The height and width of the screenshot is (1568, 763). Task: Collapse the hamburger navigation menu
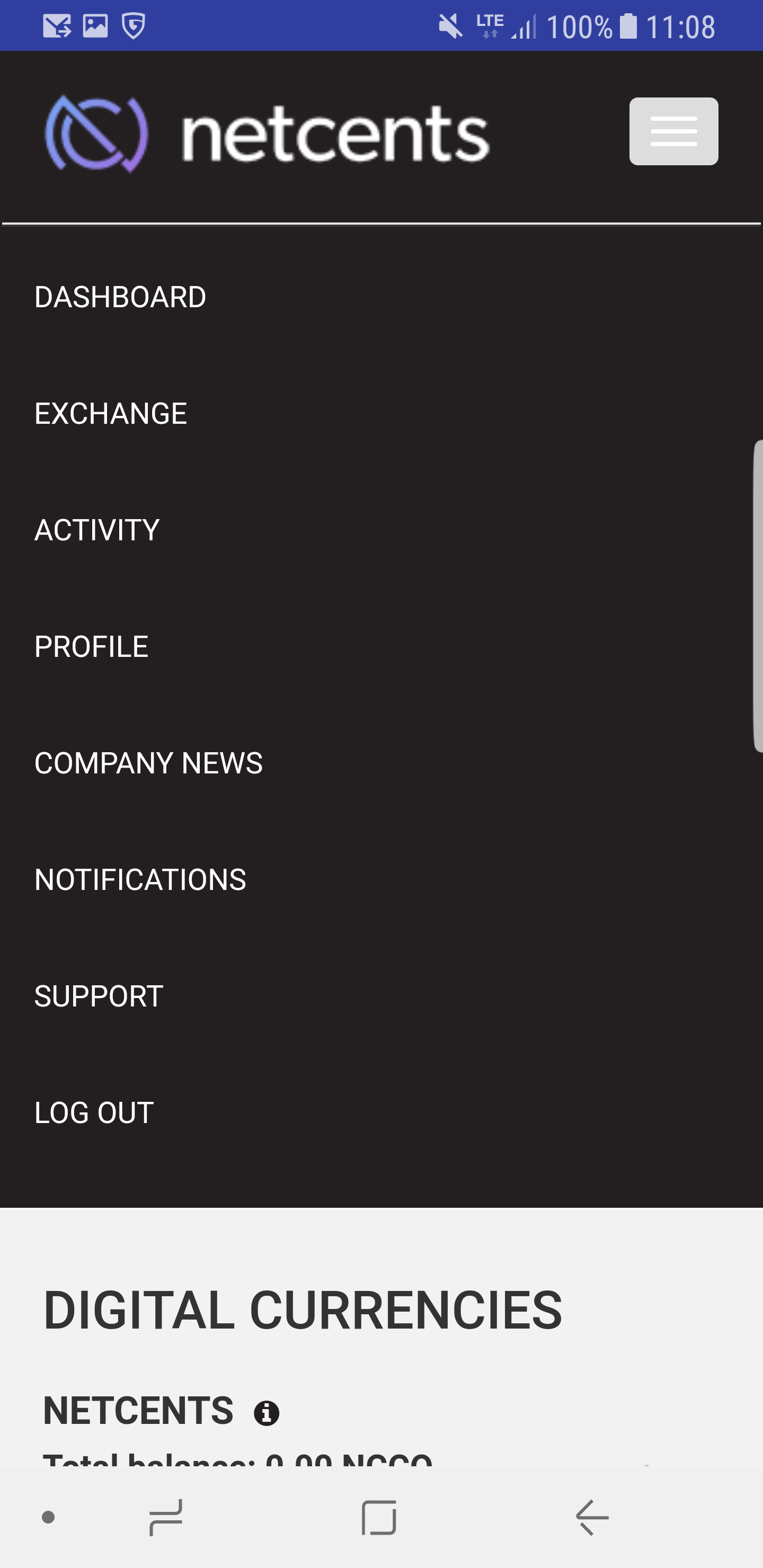[x=673, y=131]
